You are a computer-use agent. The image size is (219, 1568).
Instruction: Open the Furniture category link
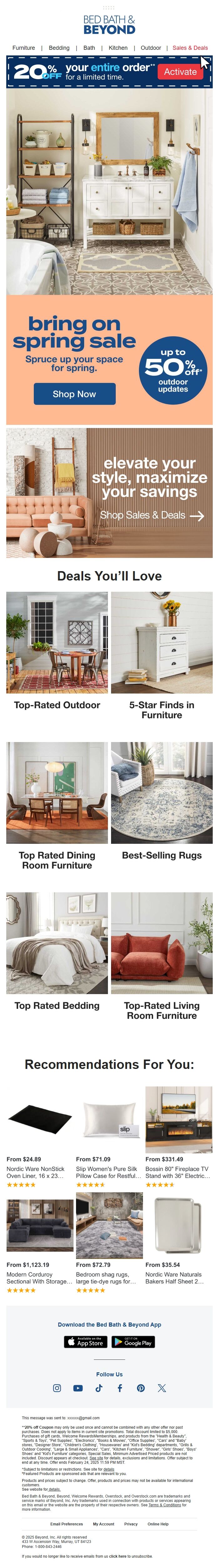coord(24,48)
